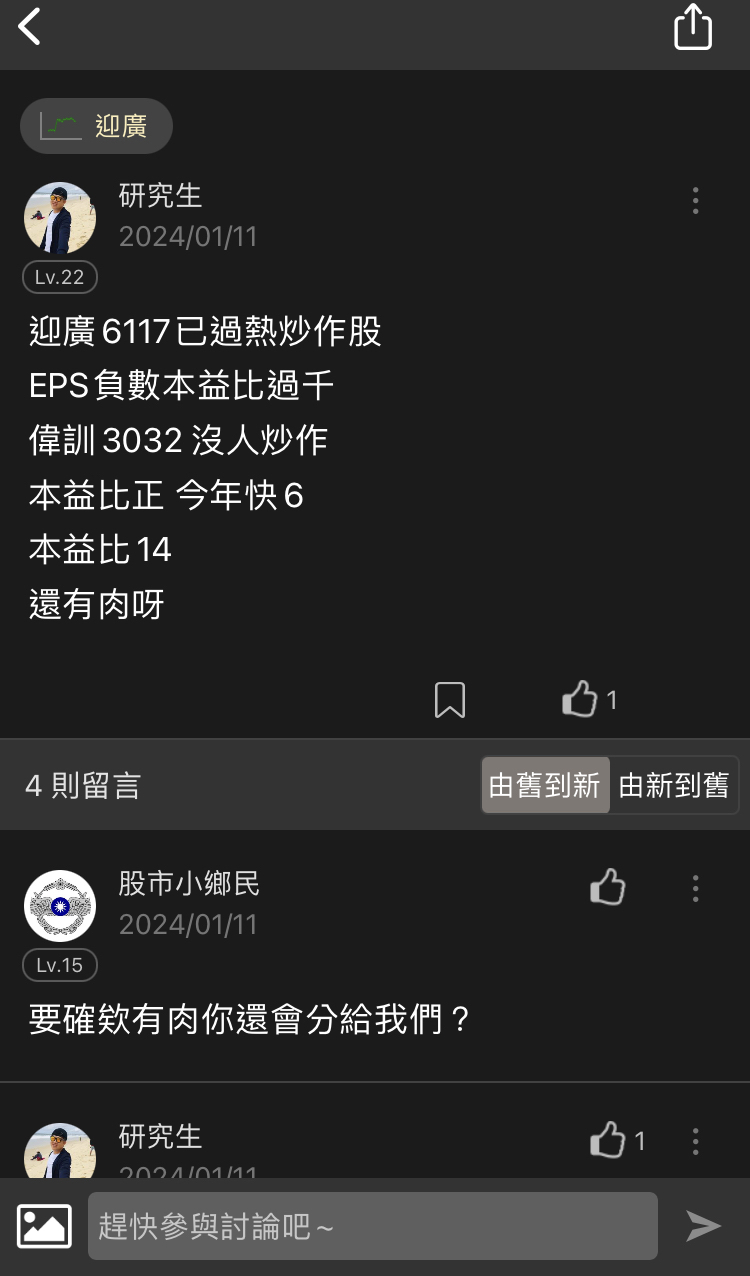Image resolution: width=750 pixels, height=1276 pixels.
Task: Open options menu on 股市小鄉民's comment
Action: [x=695, y=890]
